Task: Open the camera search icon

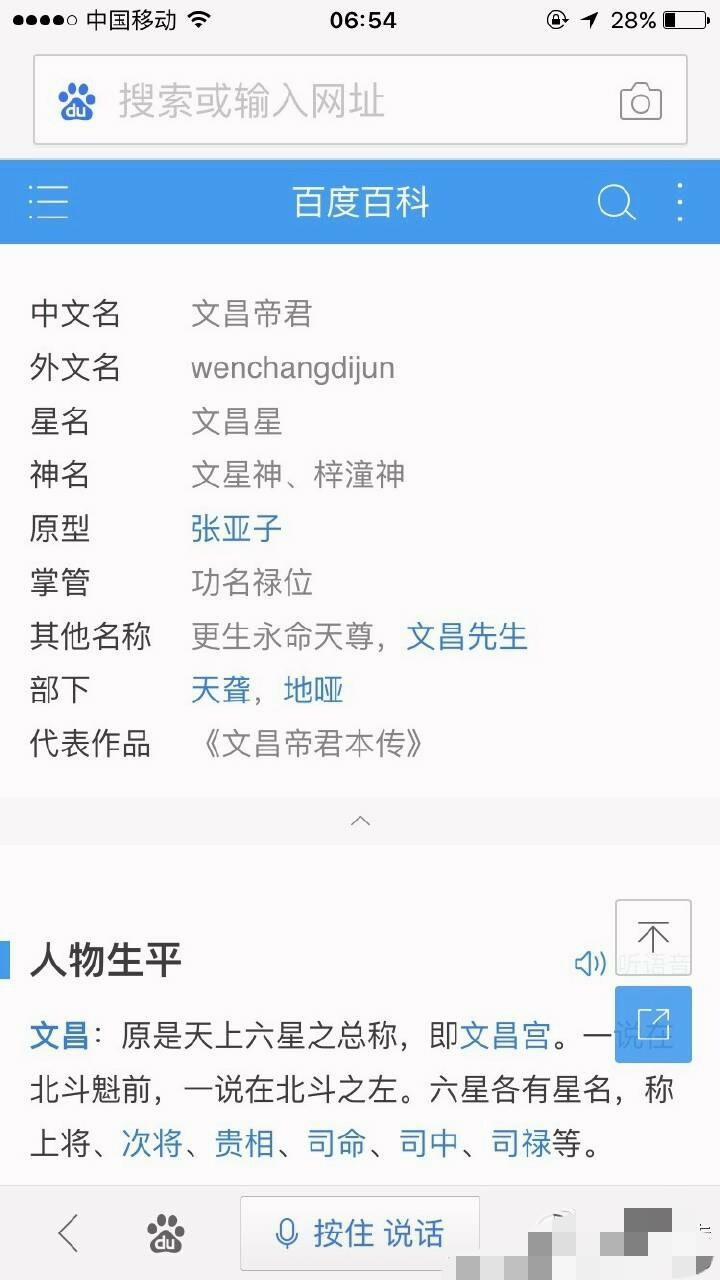Action: pyautogui.click(x=641, y=102)
